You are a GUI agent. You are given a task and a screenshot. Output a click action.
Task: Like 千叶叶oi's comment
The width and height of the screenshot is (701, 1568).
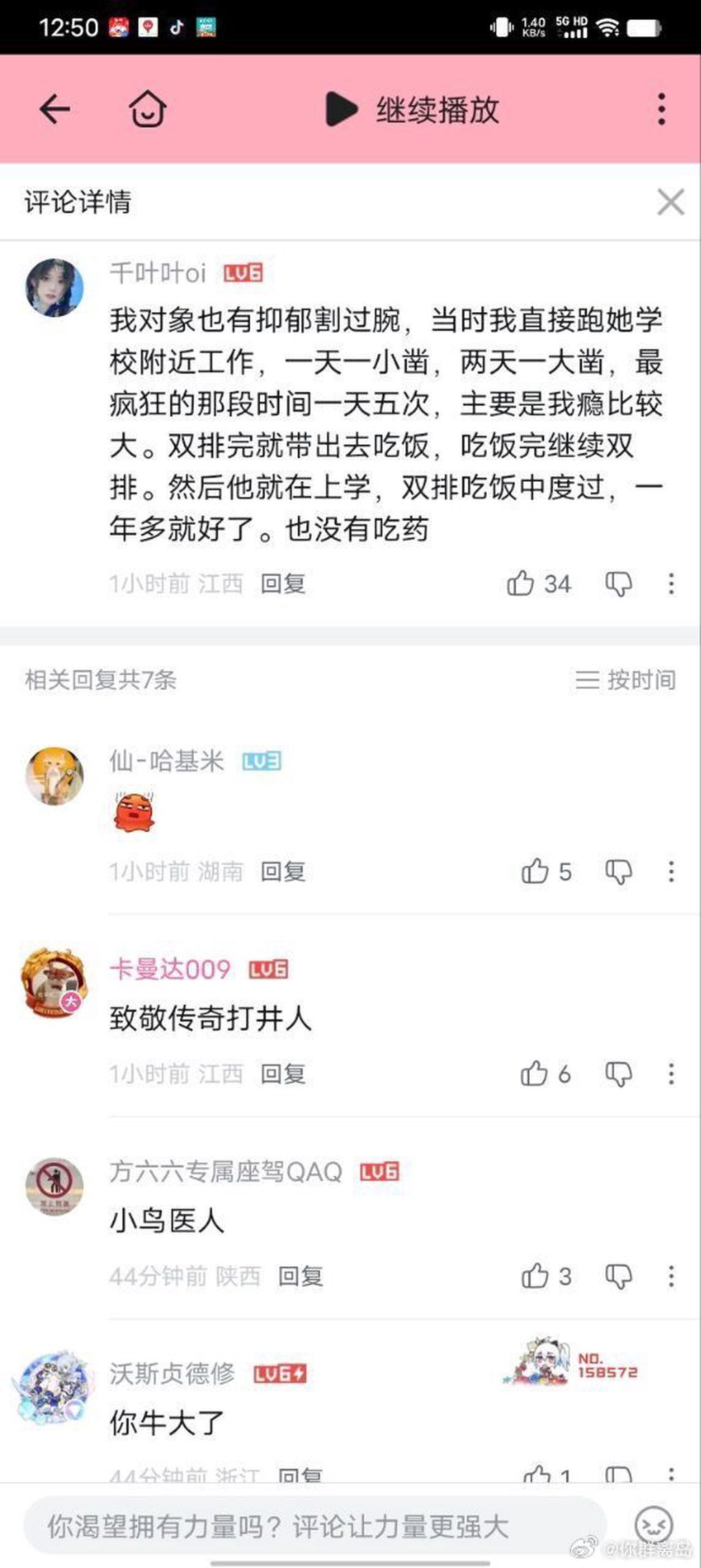(x=521, y=584)
